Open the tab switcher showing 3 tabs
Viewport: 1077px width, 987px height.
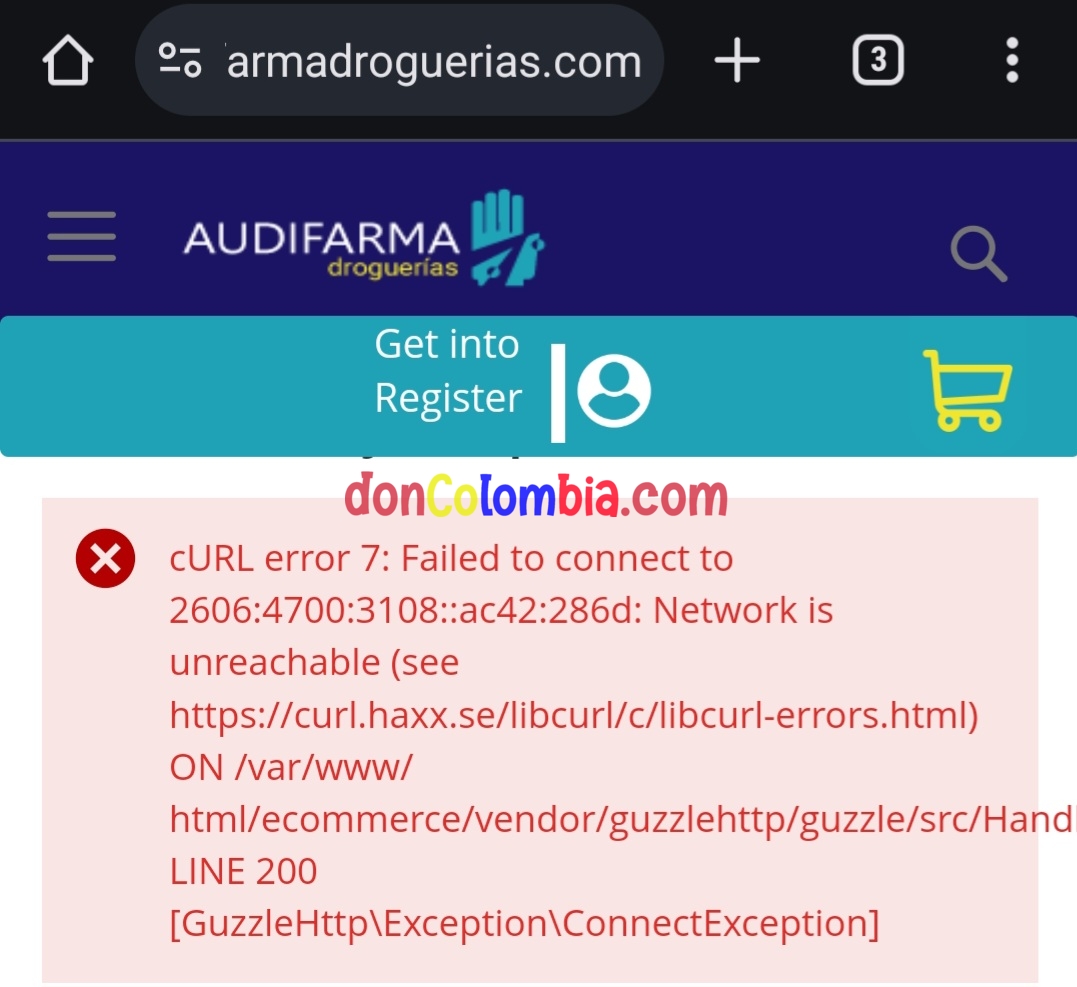[877, 62]
